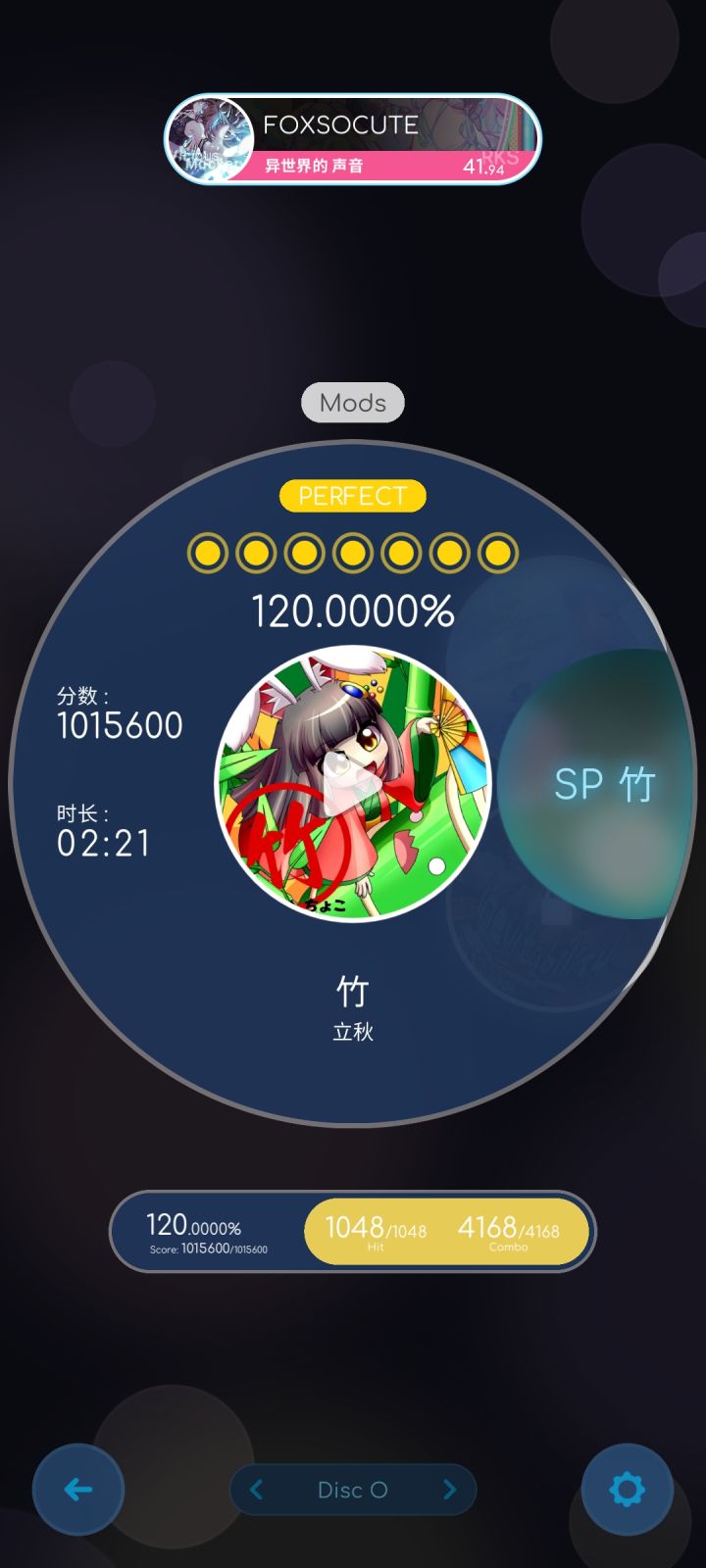Tap the PERFECT rating badge
Image resolution: width=706 pixels, height=1568 pixels.
[x=353, y=495]
